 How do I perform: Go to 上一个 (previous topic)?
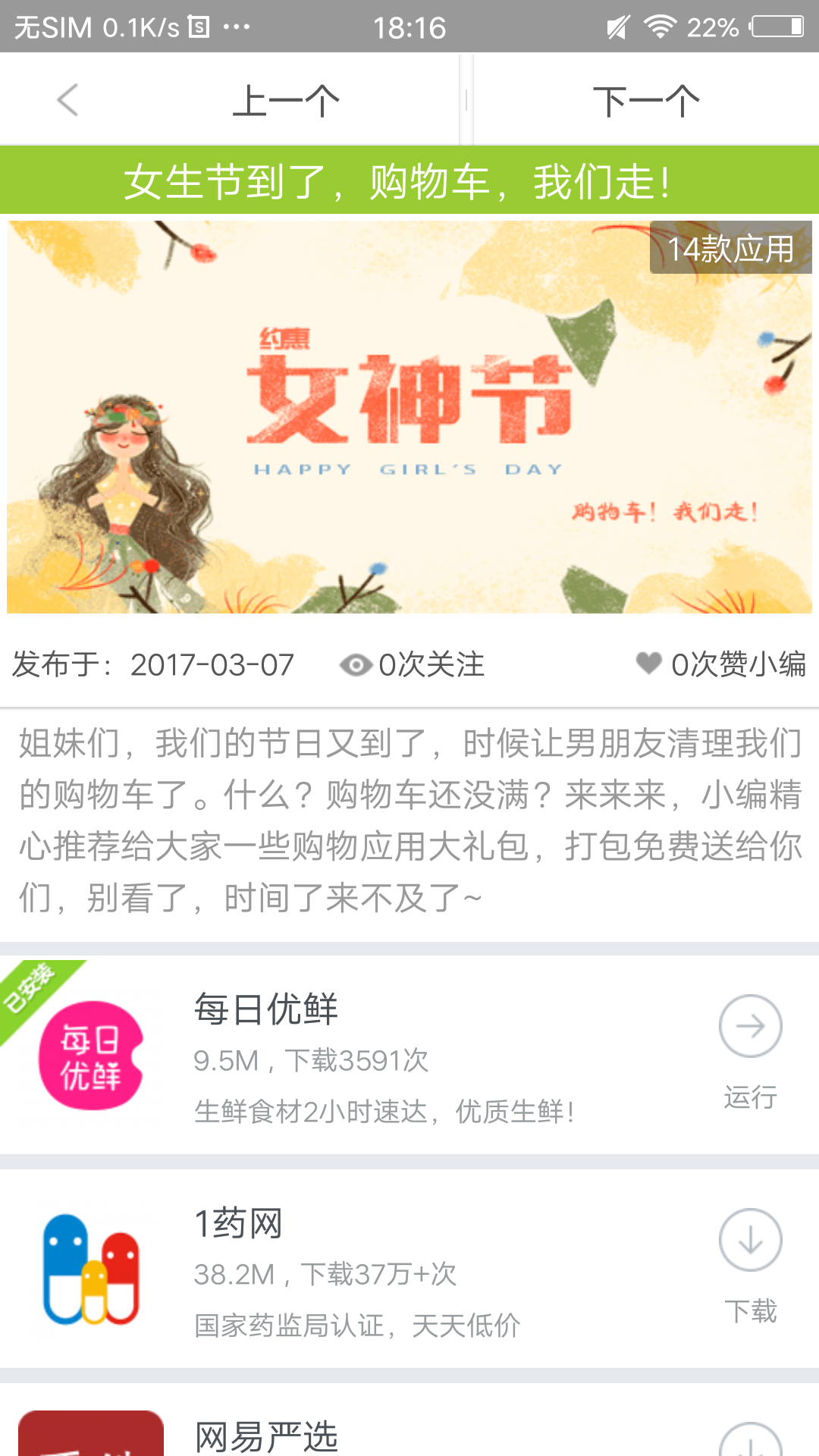tap(286, 101)
